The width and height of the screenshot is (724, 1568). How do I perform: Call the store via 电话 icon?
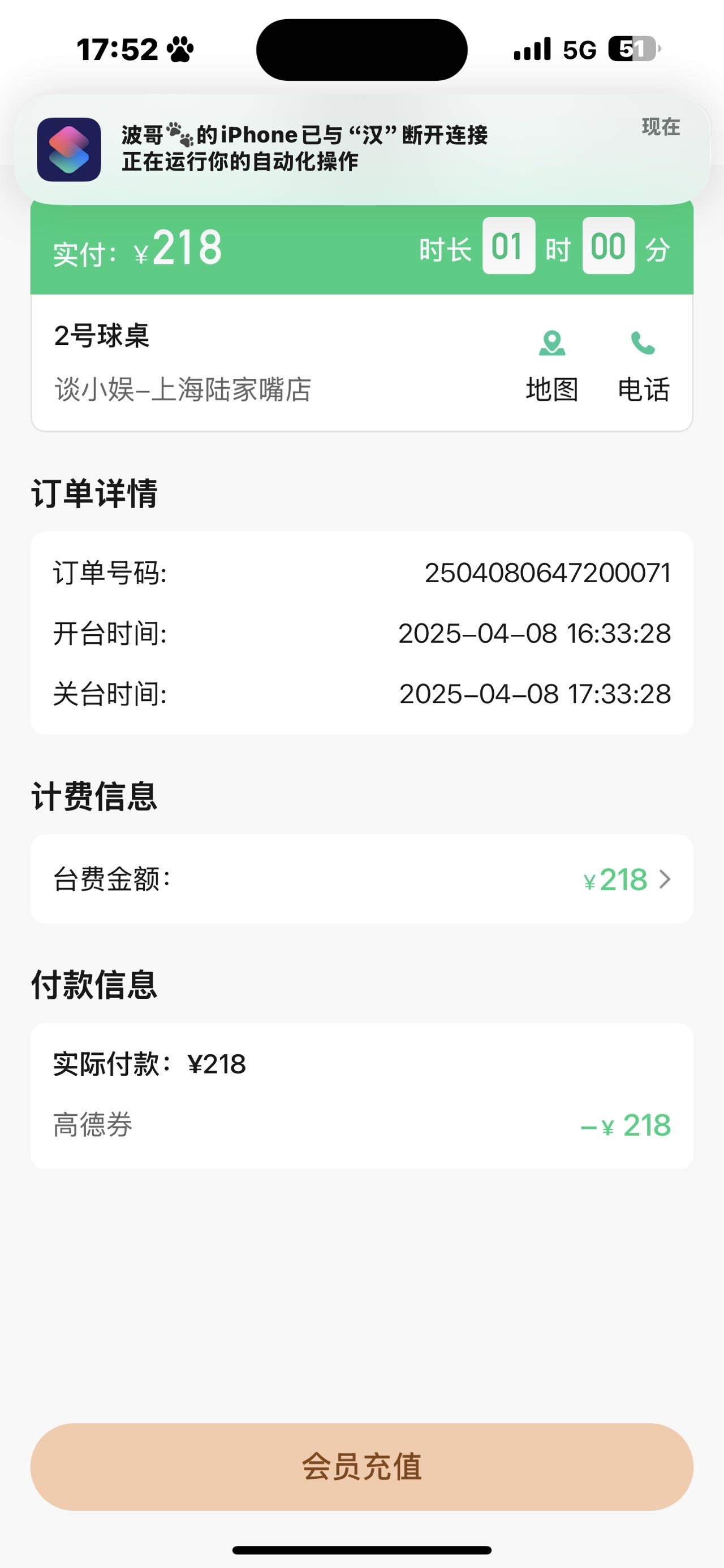tap(643, 365)
